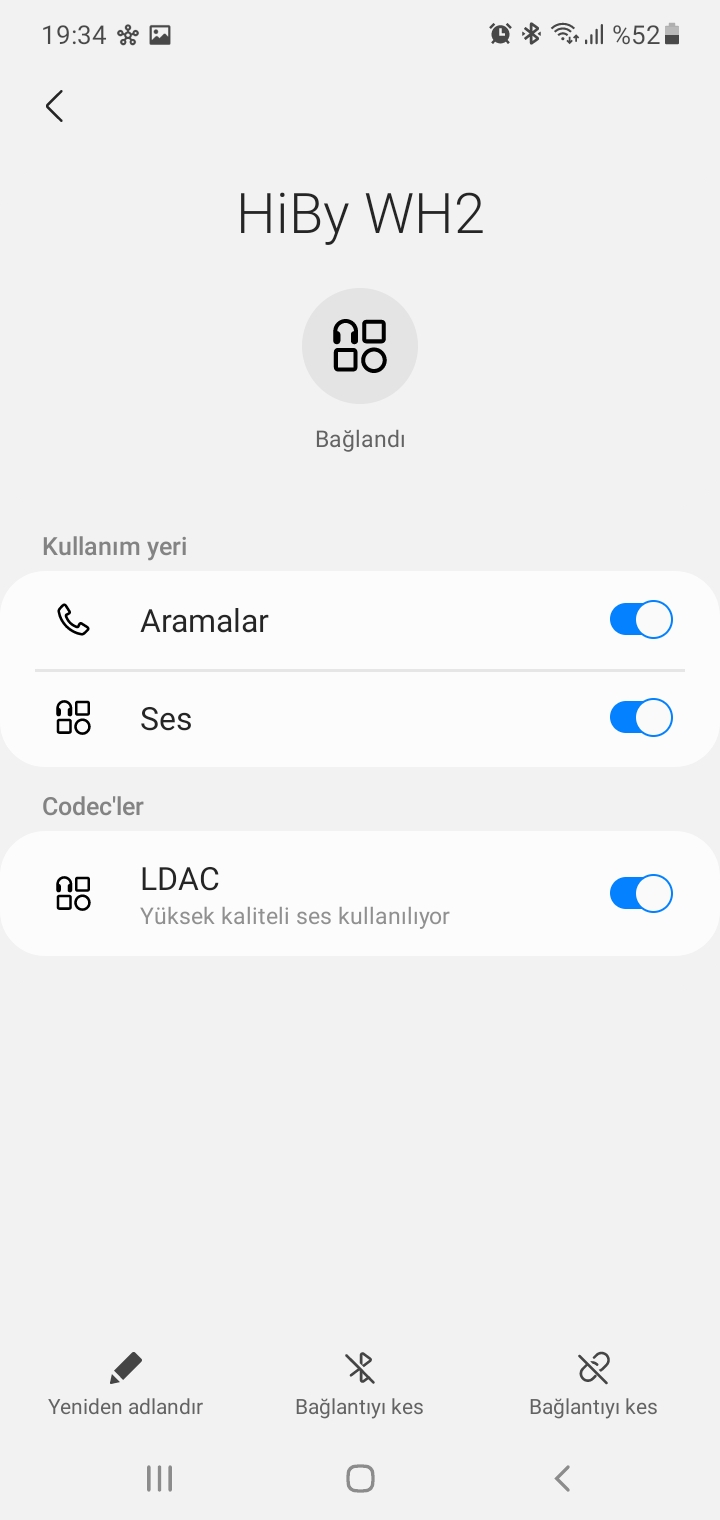Toggle the LDAC codec switch off
Image resolution: width=720 pixels, height=1520 pixels.
pyautogui.click(x=641, y=893)
